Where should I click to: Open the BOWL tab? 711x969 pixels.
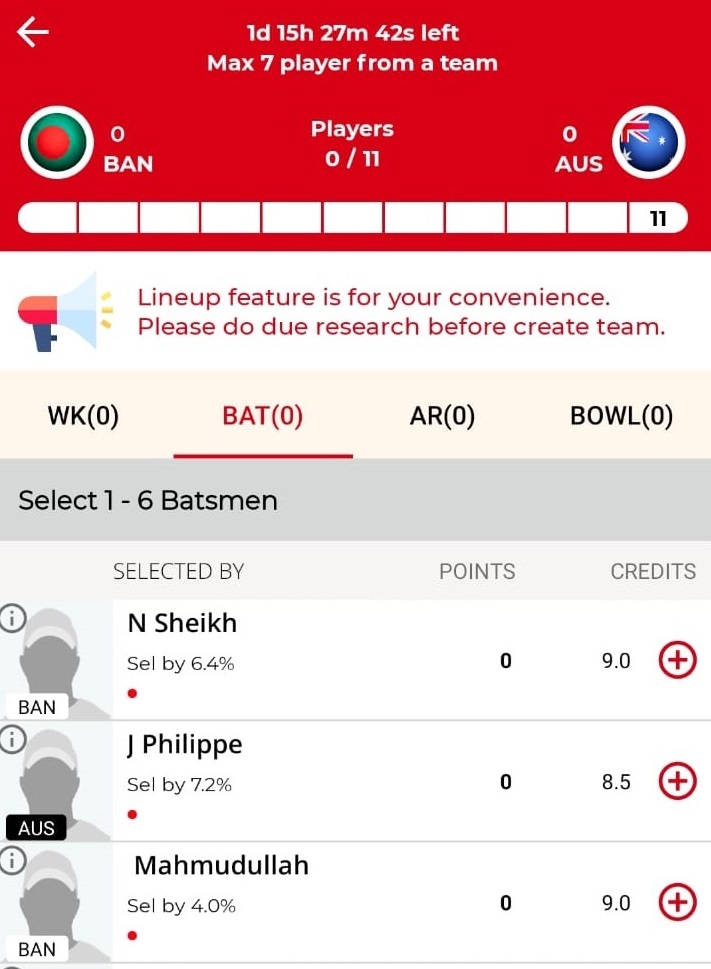tap(621, 416)
